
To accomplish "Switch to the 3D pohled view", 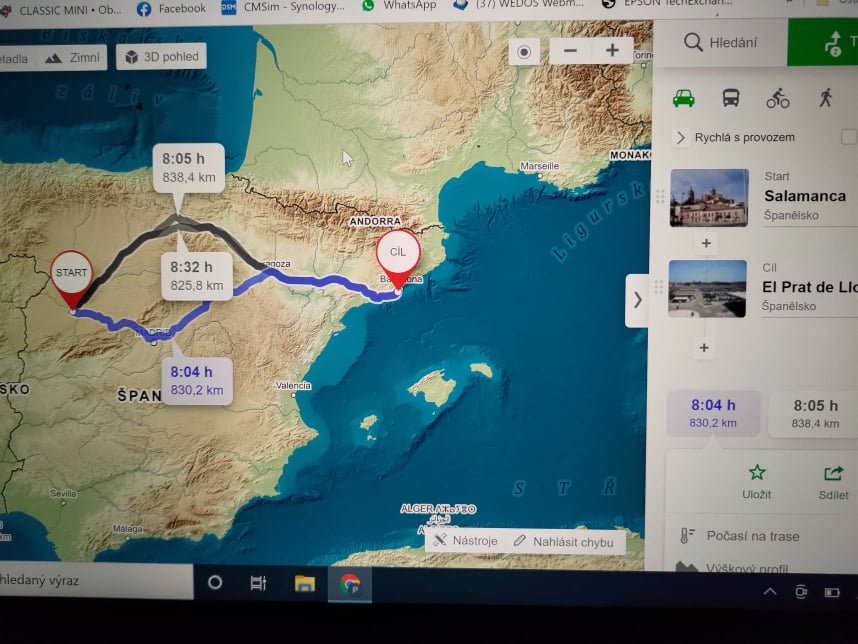I will (x=161, y=57).
